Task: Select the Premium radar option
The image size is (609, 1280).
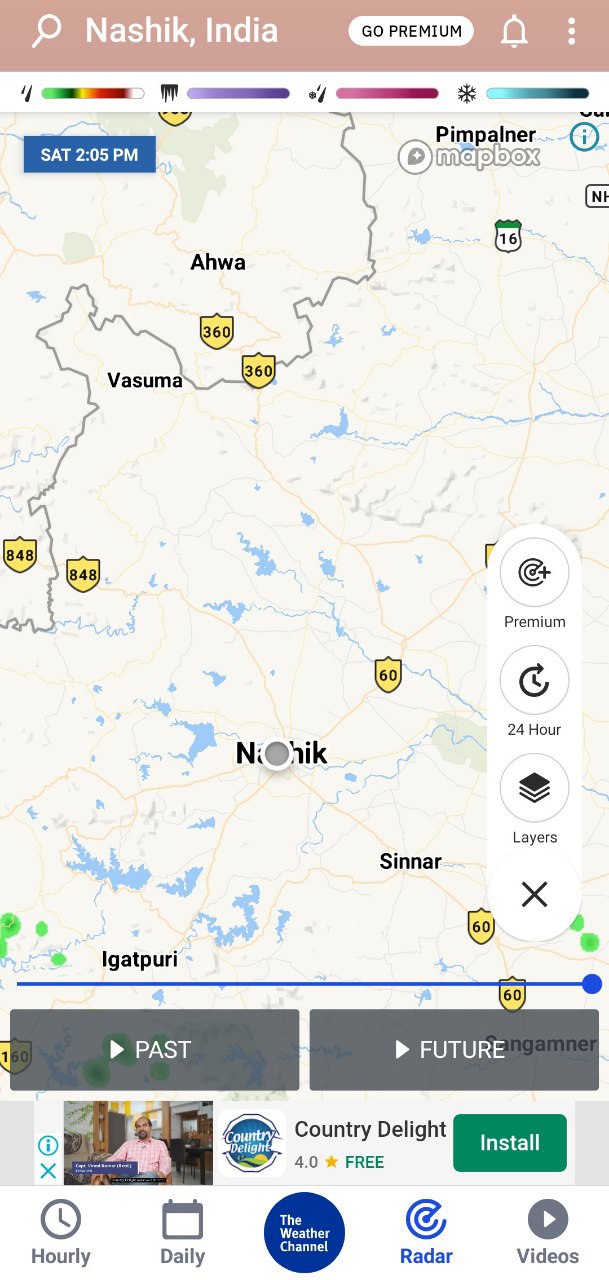Action: (x=534, y=573)
